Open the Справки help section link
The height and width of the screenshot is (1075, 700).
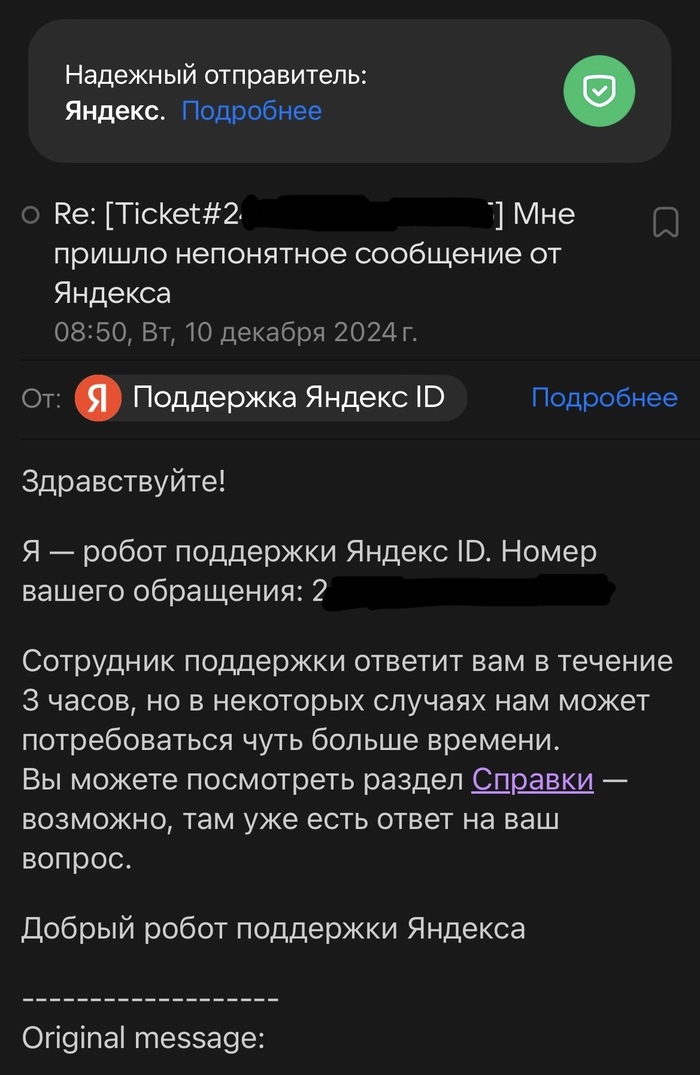532,780
